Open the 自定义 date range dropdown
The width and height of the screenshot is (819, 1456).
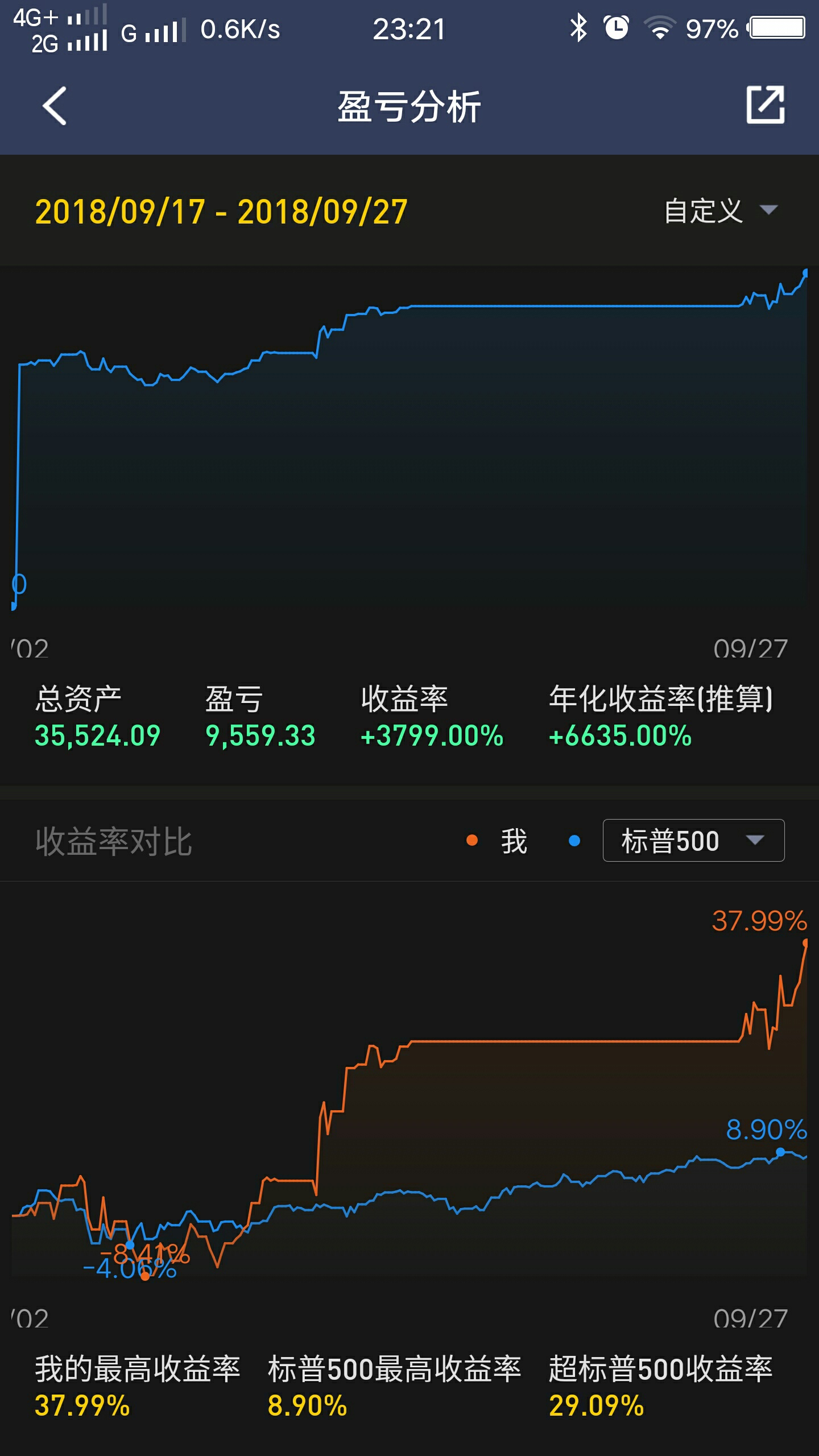721,211
